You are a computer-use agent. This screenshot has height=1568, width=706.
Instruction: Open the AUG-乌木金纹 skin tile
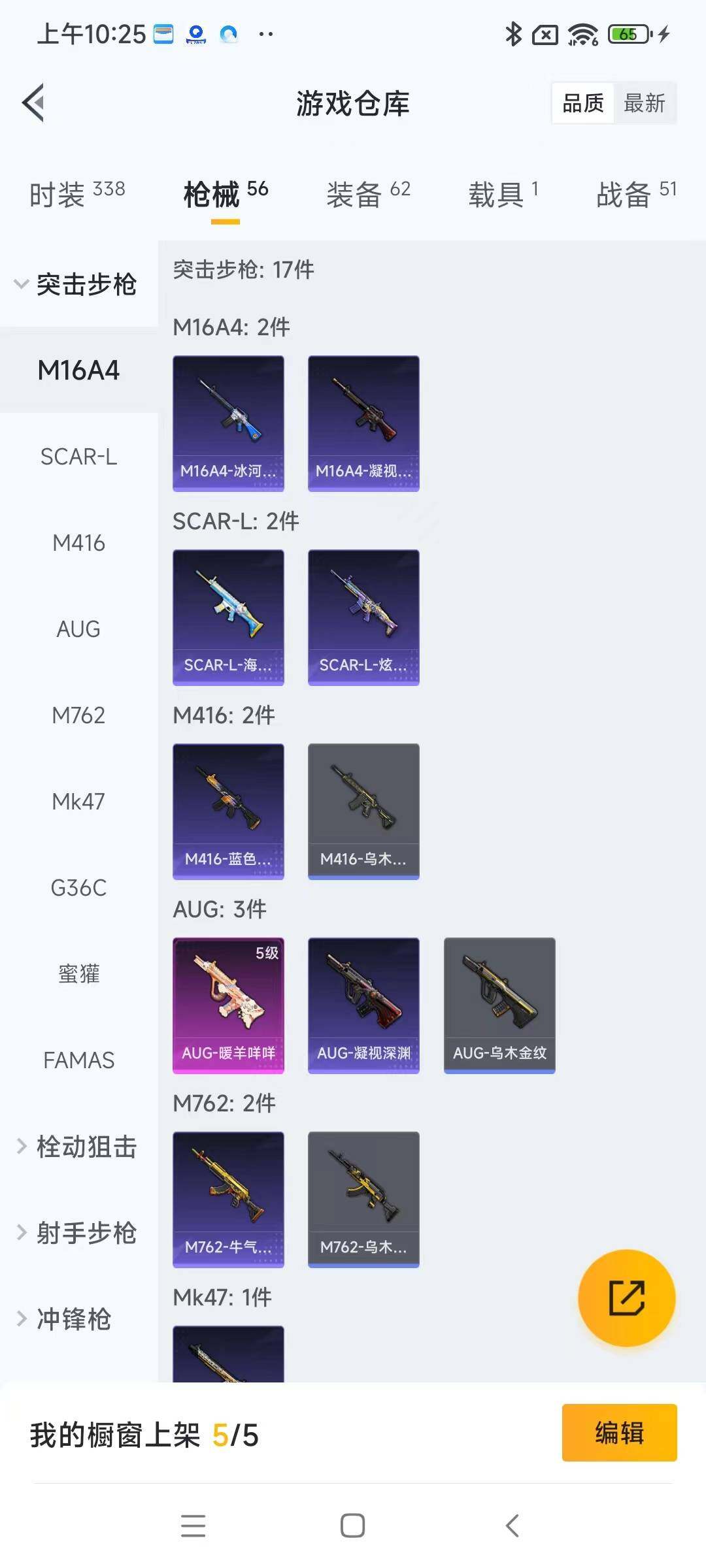499,1005
